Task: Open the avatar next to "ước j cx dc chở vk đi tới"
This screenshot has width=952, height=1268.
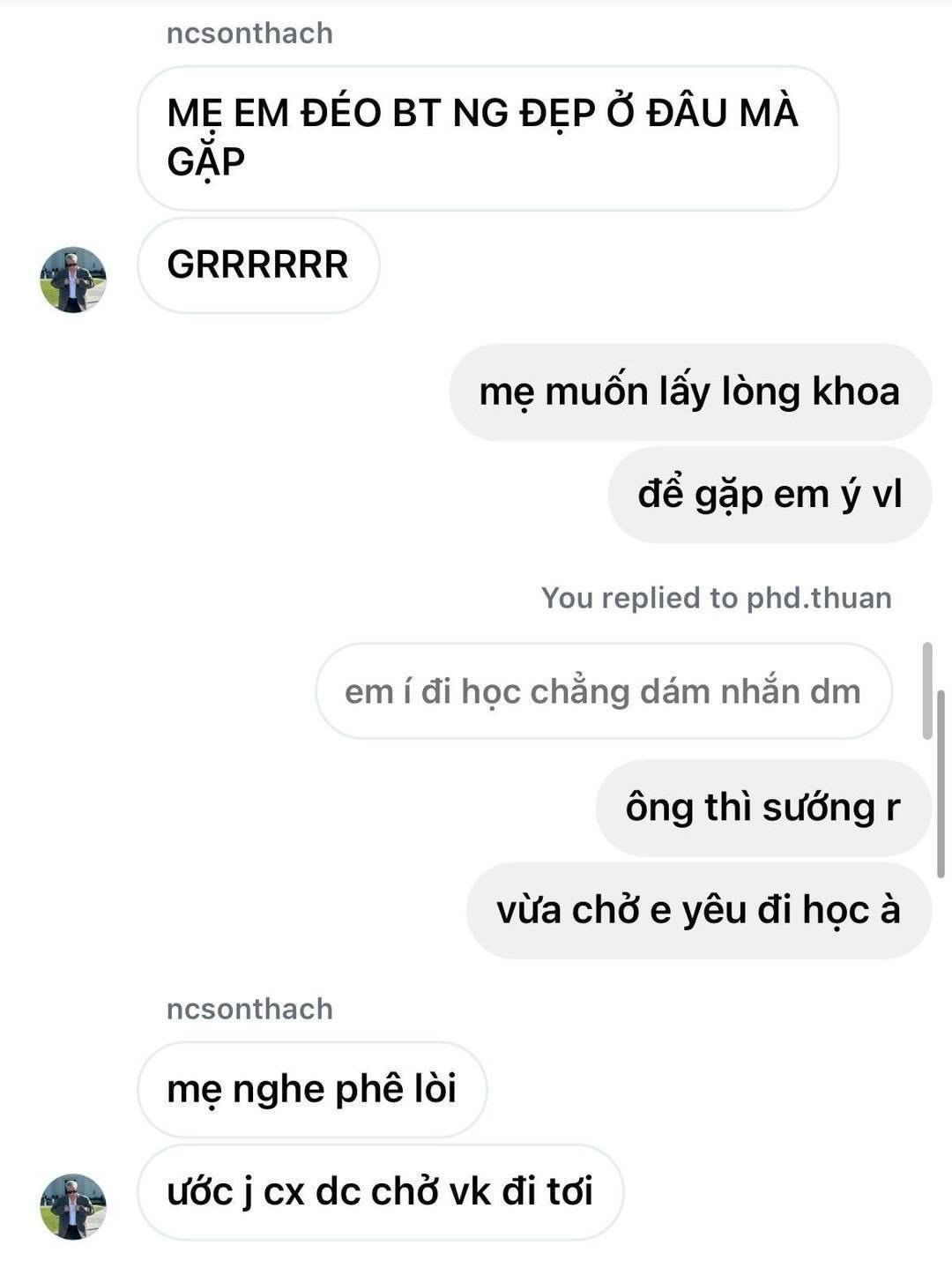Action: click(73, 1205)
